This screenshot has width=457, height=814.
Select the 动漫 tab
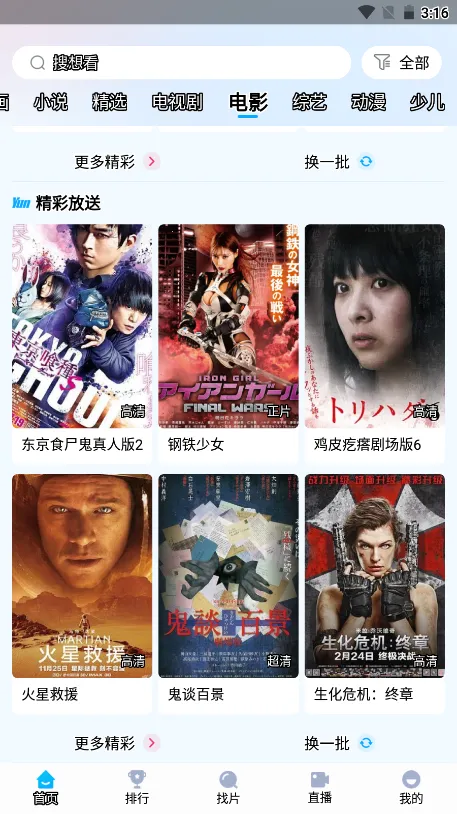pyautogui.click(x=368, y=102)
